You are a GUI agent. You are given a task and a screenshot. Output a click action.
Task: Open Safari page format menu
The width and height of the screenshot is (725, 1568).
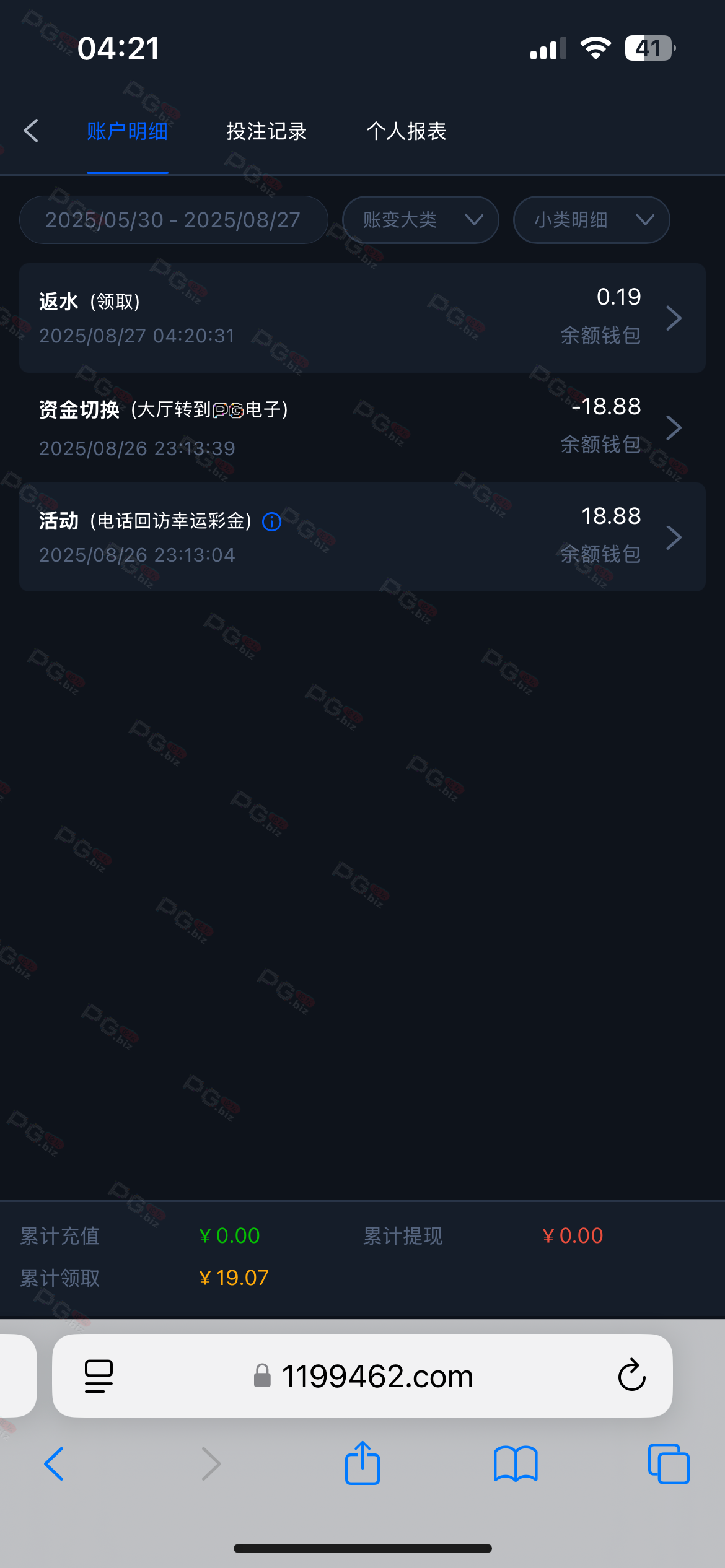(99, 1376)
